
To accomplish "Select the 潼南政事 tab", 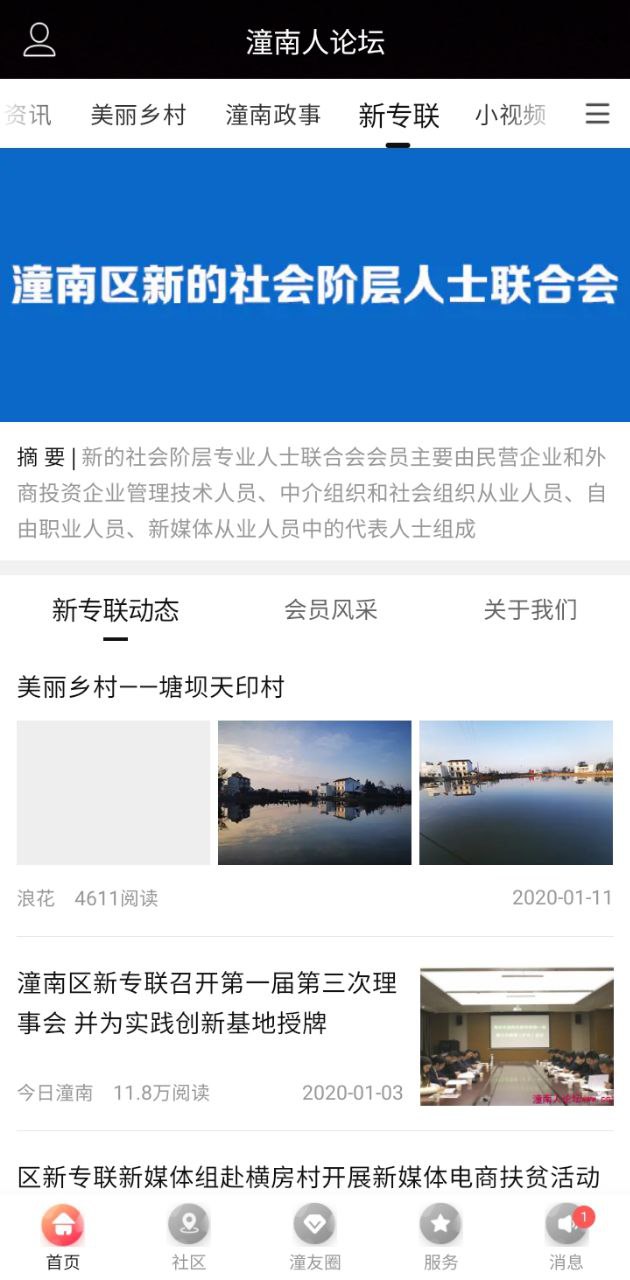I will [273, 115].
